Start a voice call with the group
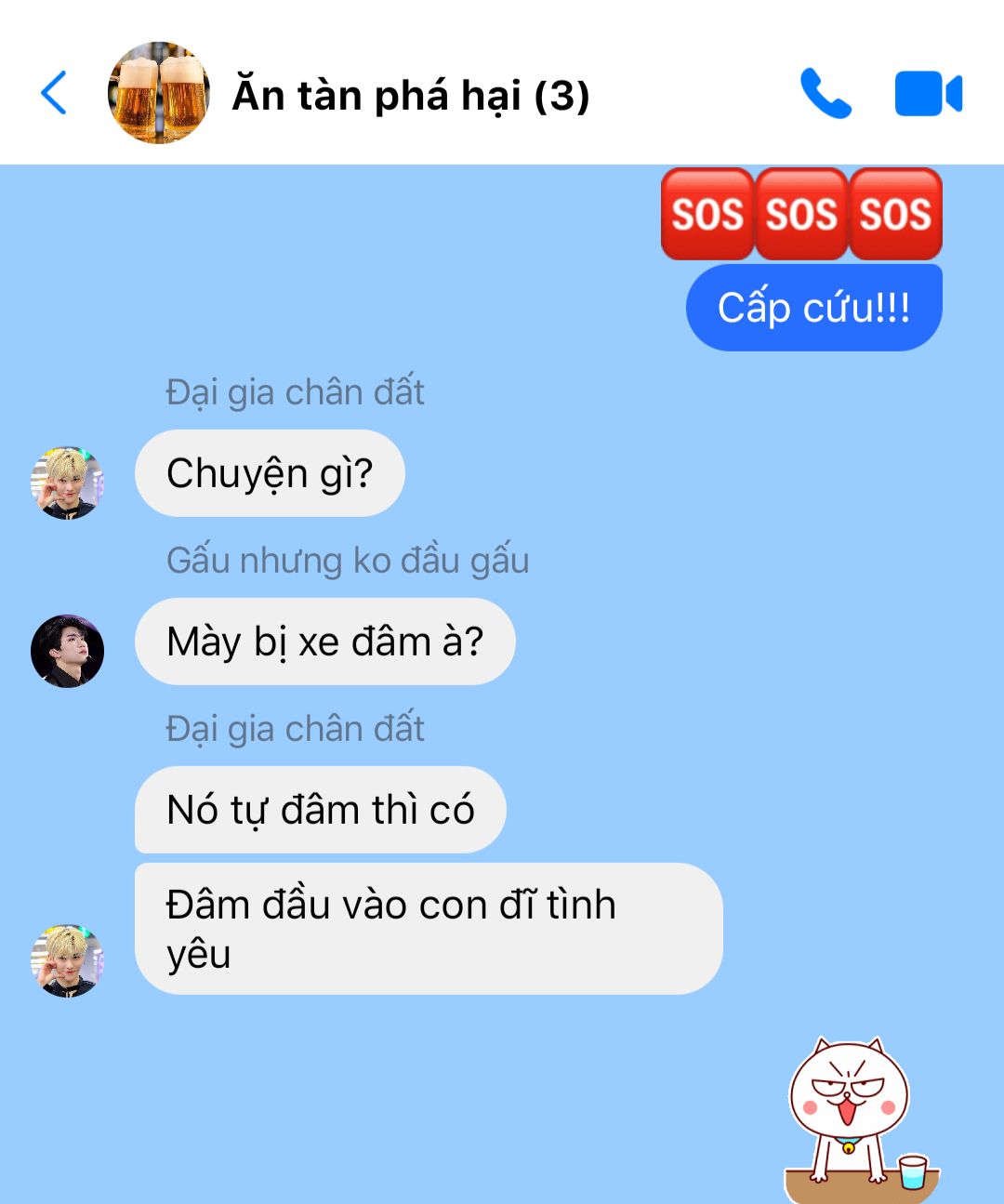 coord(825,94)
